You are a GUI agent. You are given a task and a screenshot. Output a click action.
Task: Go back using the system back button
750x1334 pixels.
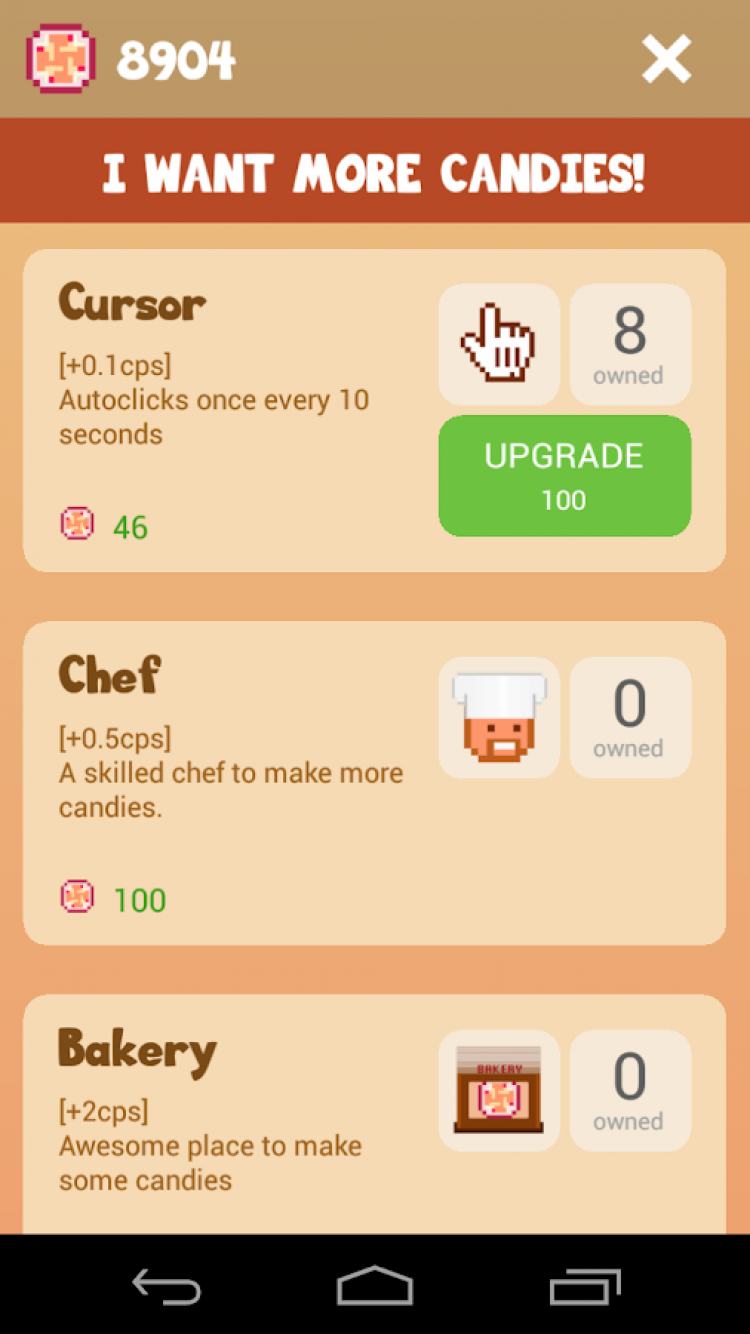167,1286
